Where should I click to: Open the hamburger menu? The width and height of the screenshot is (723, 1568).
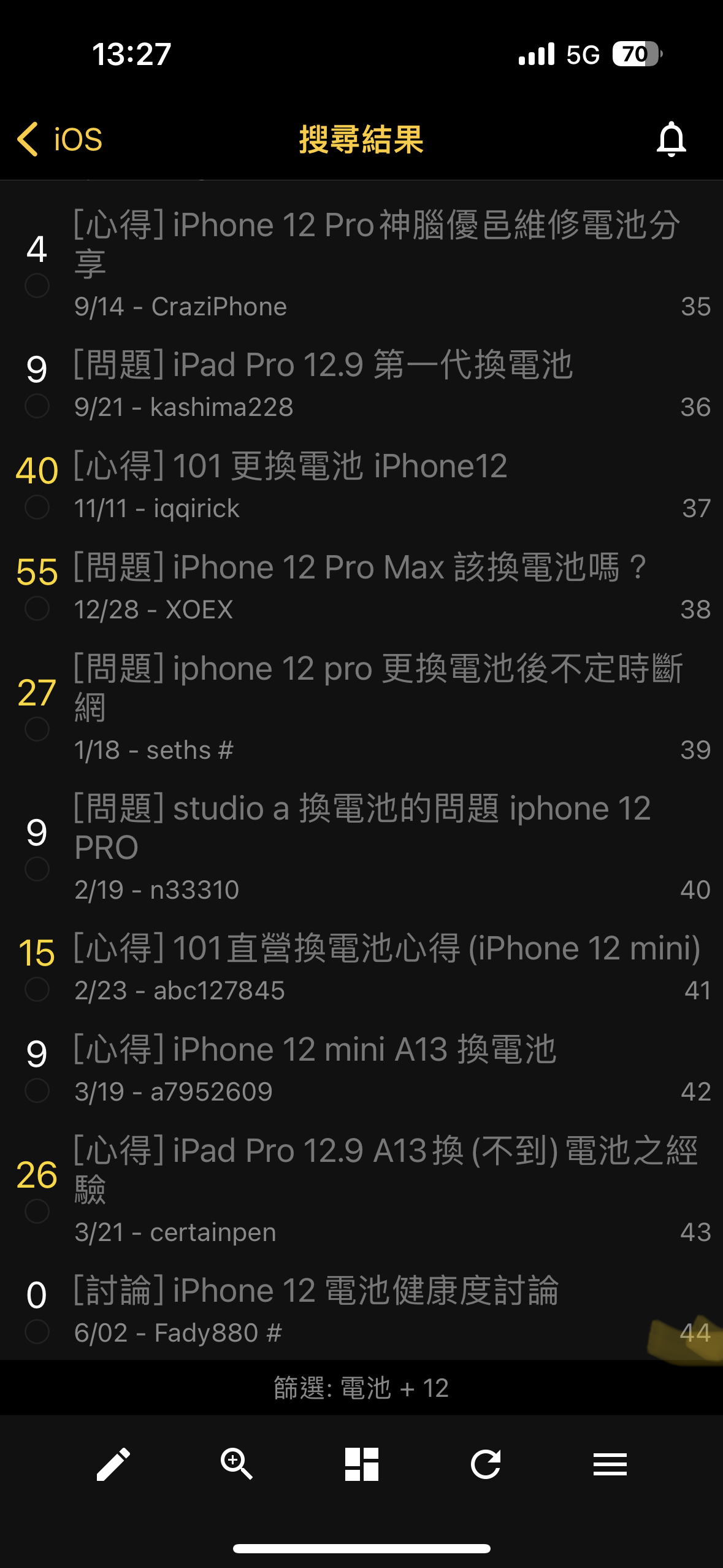pos(610,1464)
